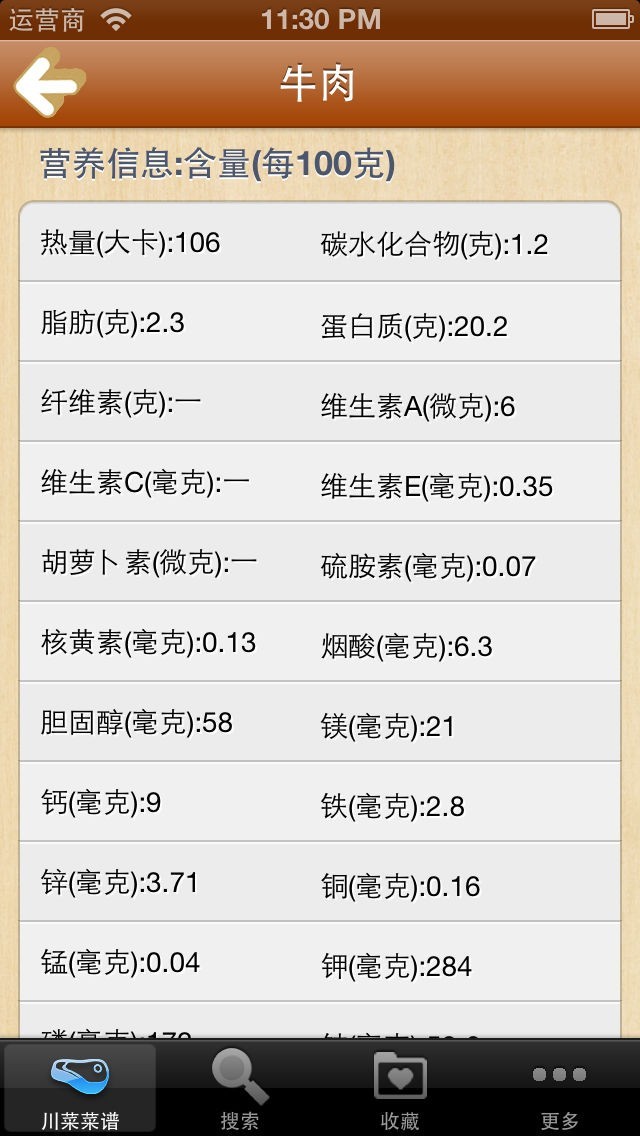The height and width of the screenshot is (1136, 640).
Task: Switch to the 搜索 tab
Action: [240, 1088]
